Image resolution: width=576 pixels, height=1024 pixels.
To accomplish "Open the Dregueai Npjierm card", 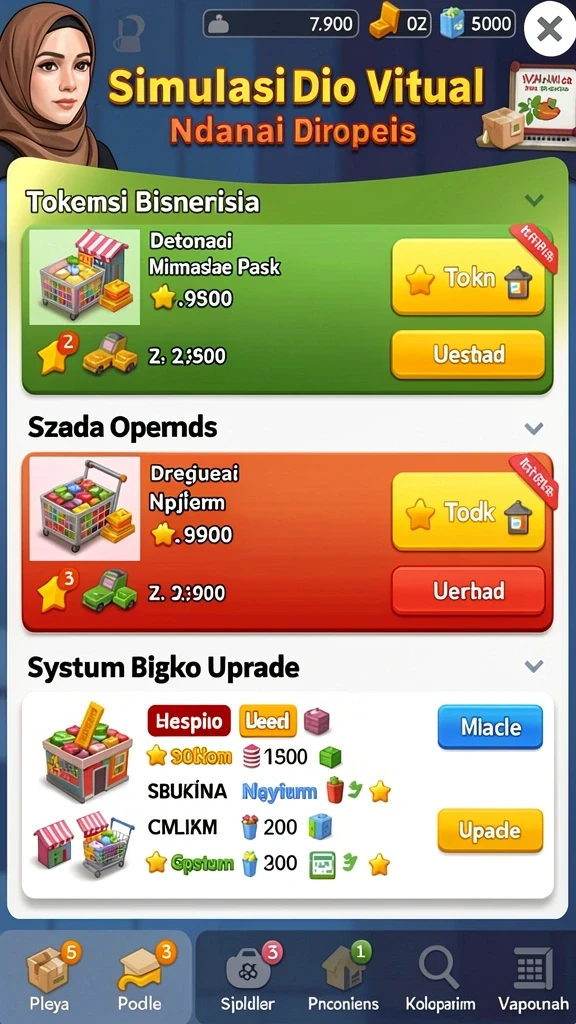I will 288,543.
